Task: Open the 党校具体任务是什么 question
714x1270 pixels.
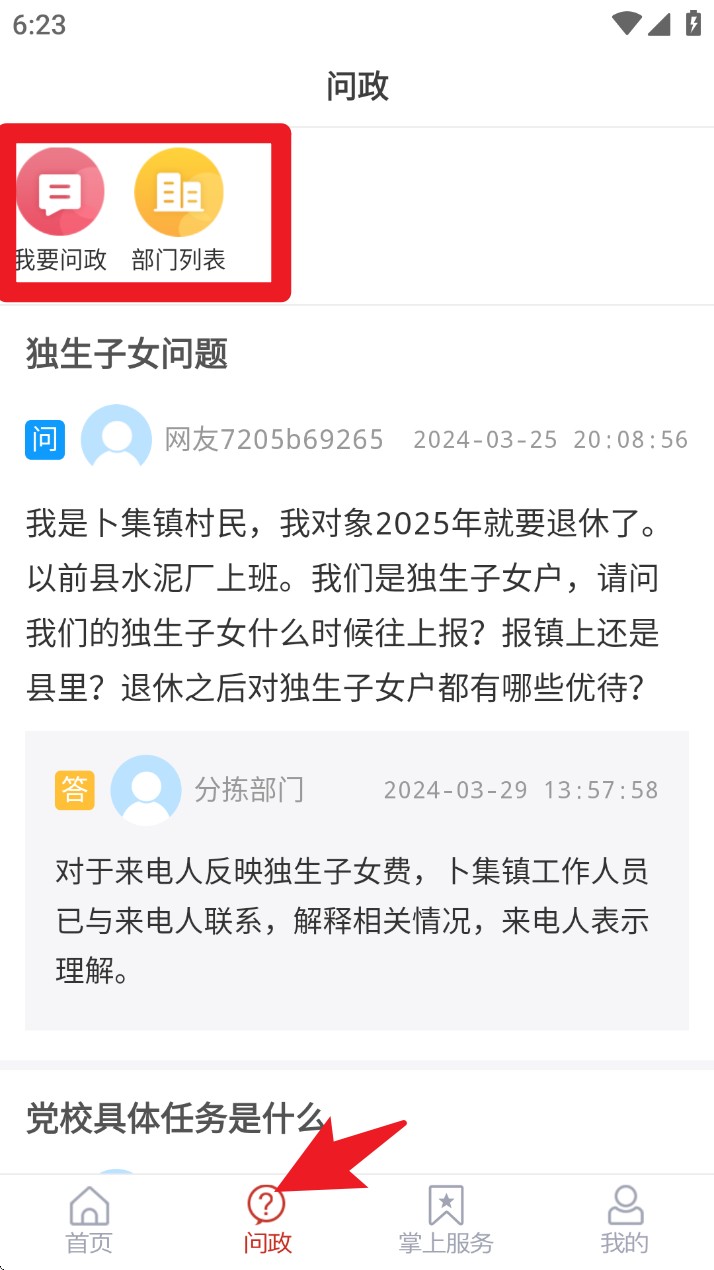Action: click(175, 1118)
